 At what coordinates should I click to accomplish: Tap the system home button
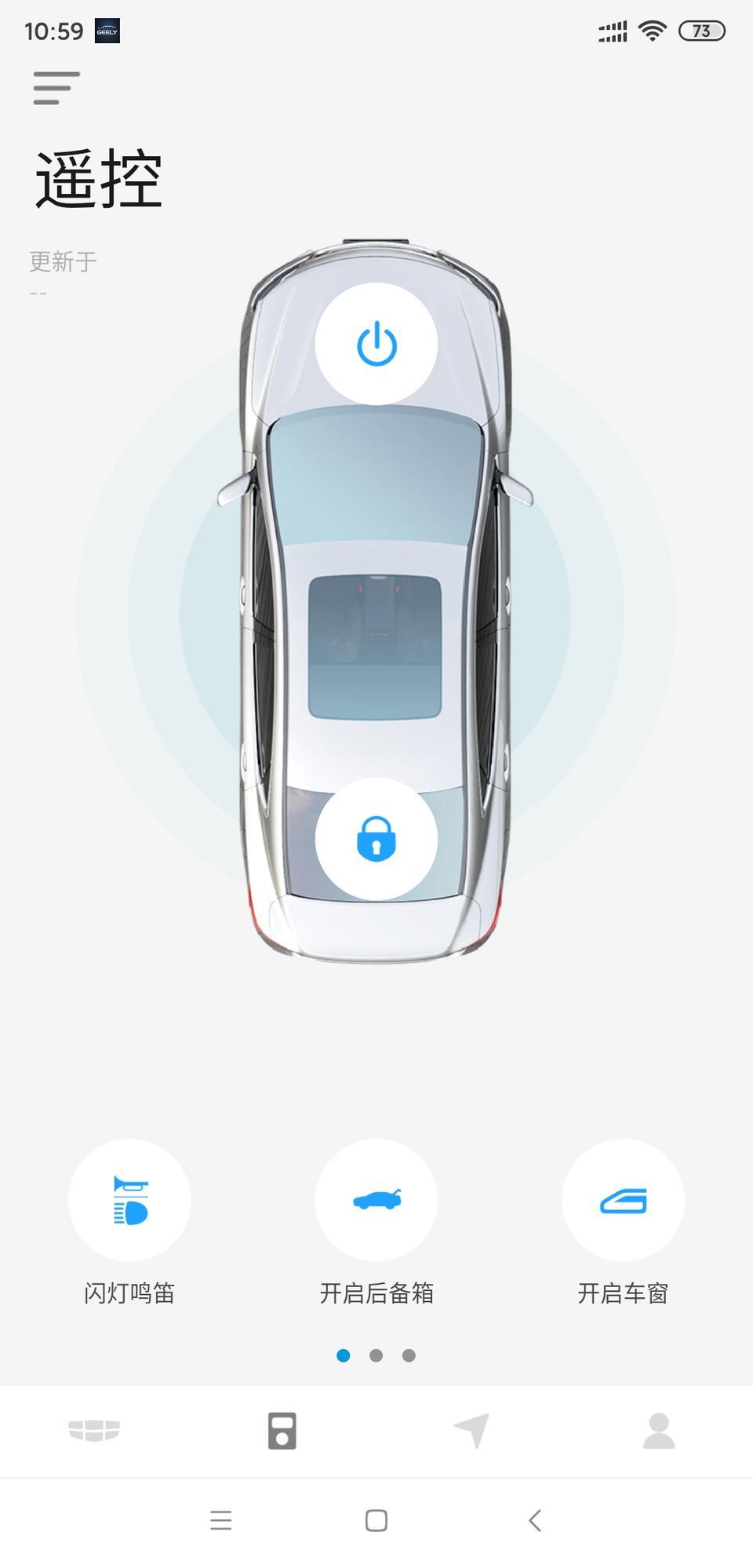(x=376, y=1520)
